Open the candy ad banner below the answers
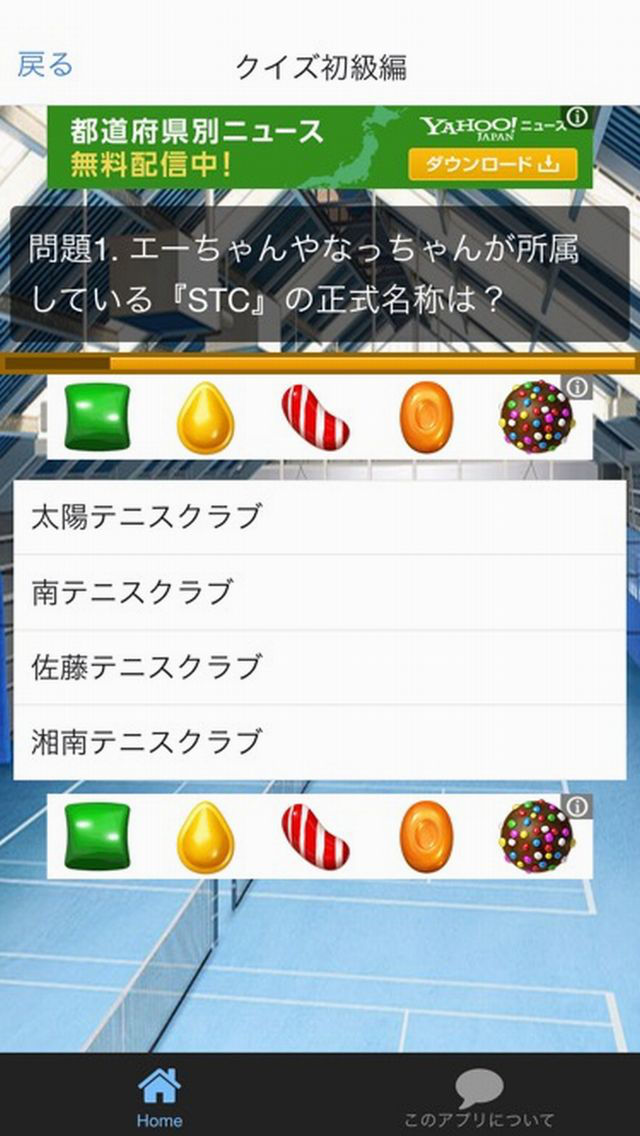Viewport: 640px width, 1136px height. click(320, 837)
